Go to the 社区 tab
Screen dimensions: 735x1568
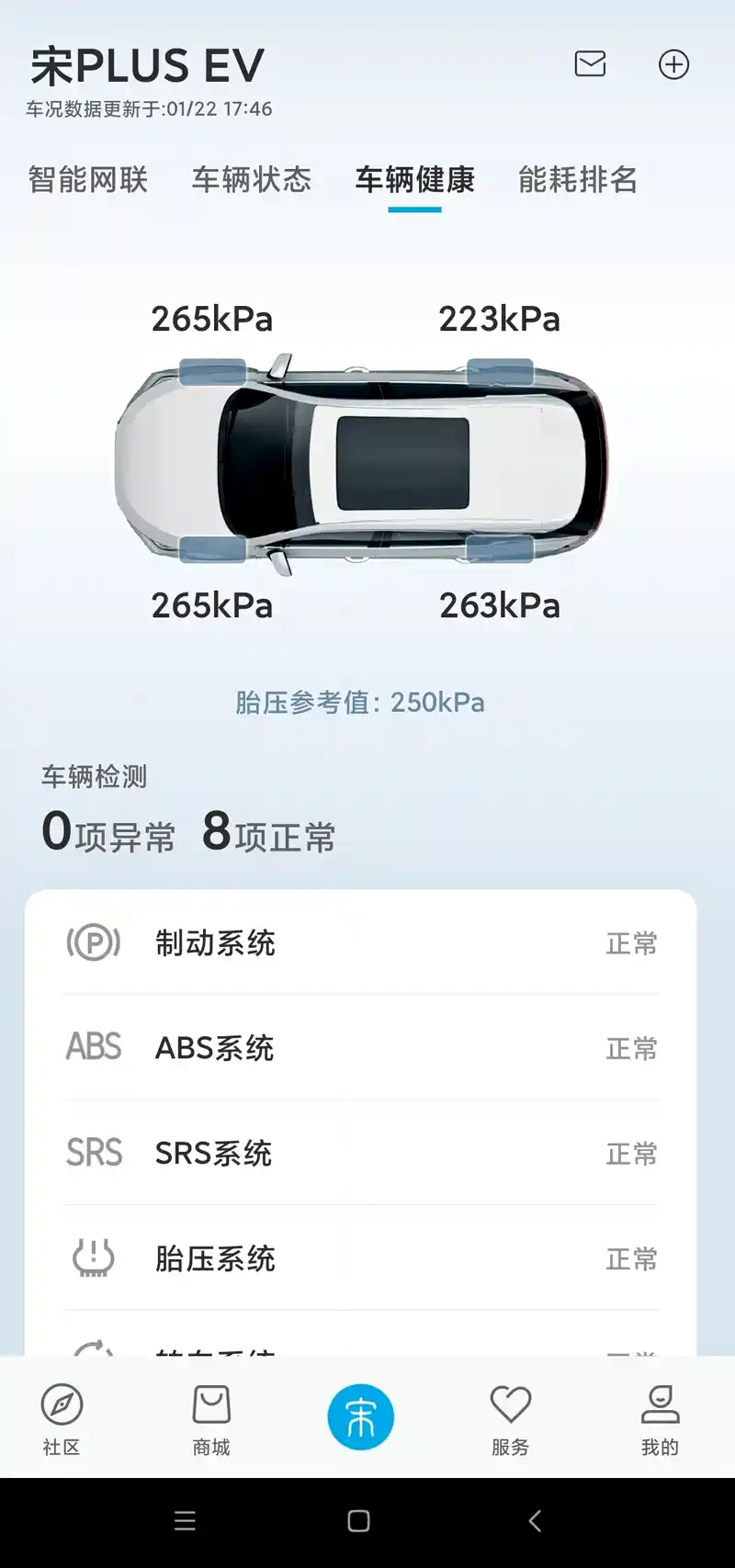click(62, 1419)
